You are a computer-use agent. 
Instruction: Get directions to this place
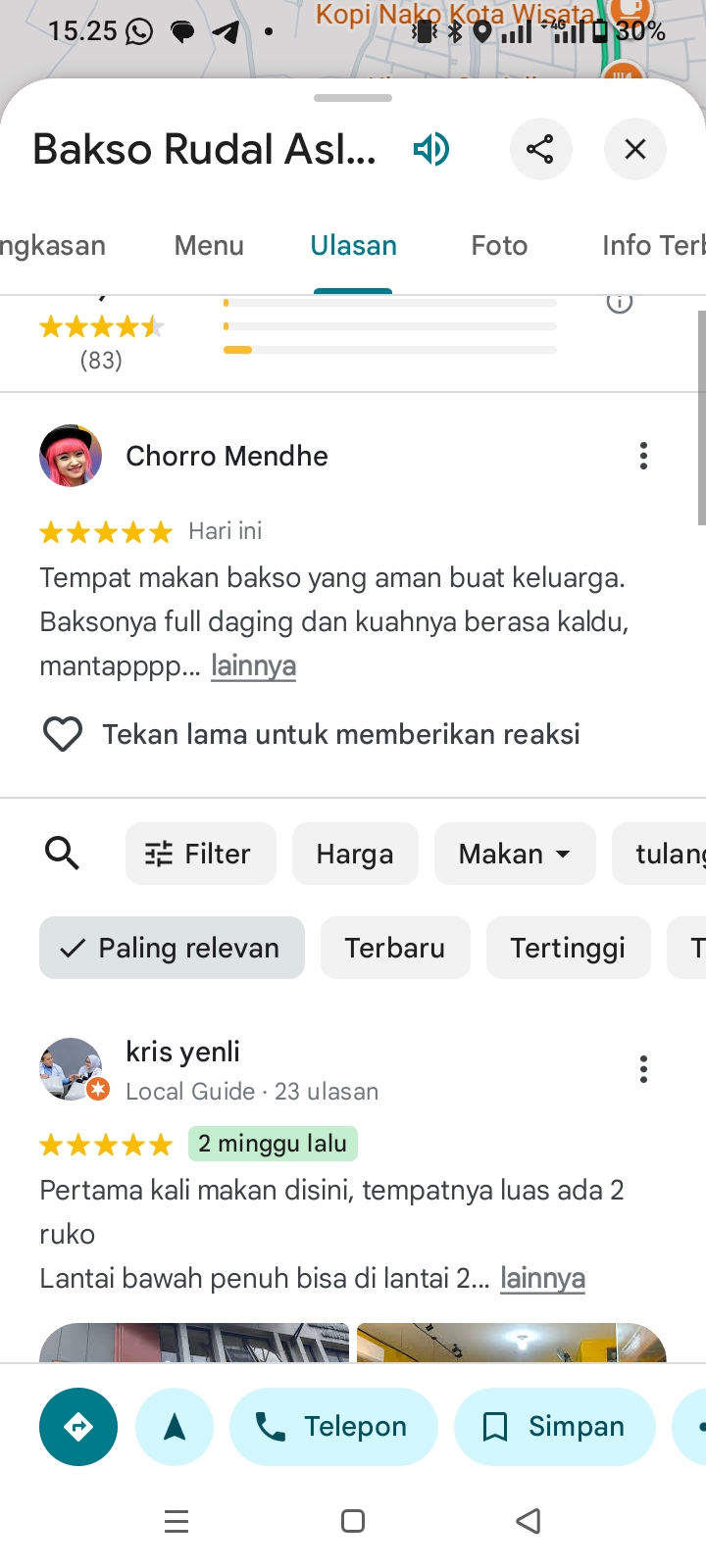(78, 1427)
